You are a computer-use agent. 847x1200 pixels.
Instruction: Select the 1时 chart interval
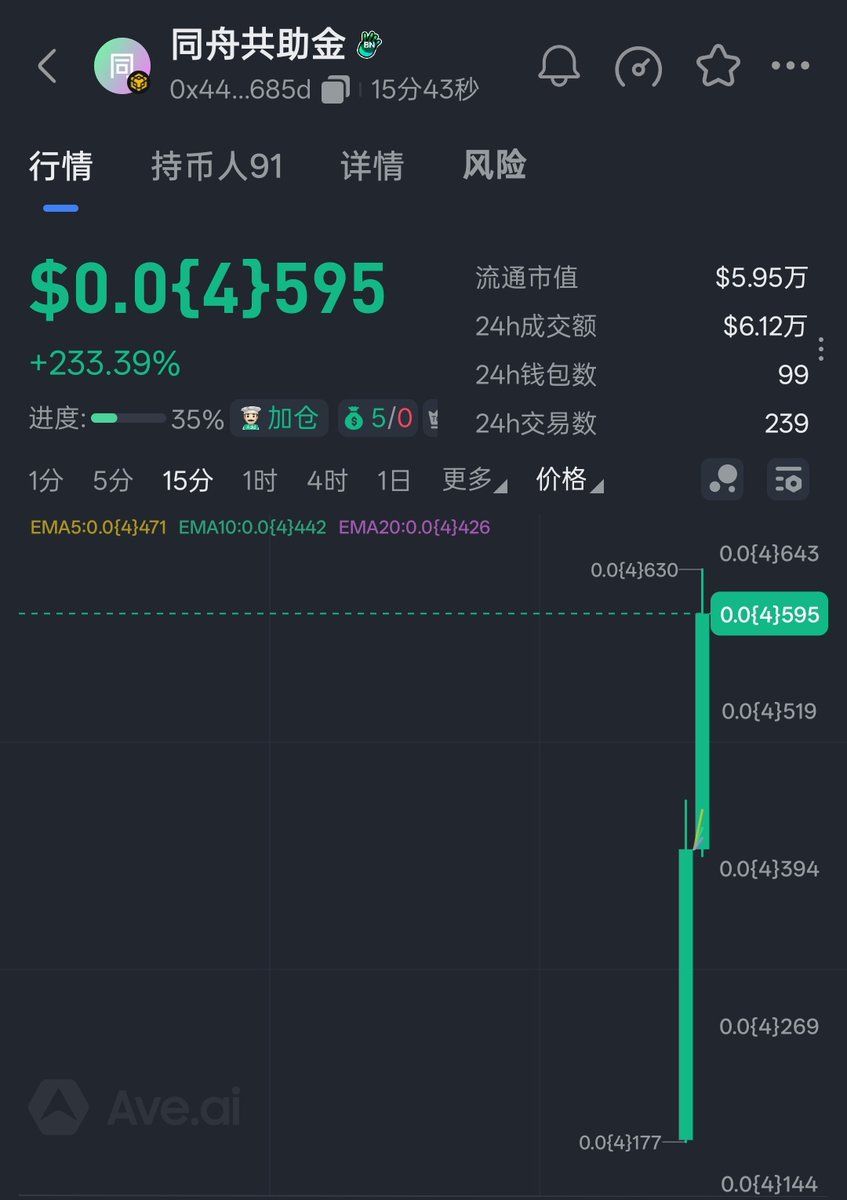(259, 481)
